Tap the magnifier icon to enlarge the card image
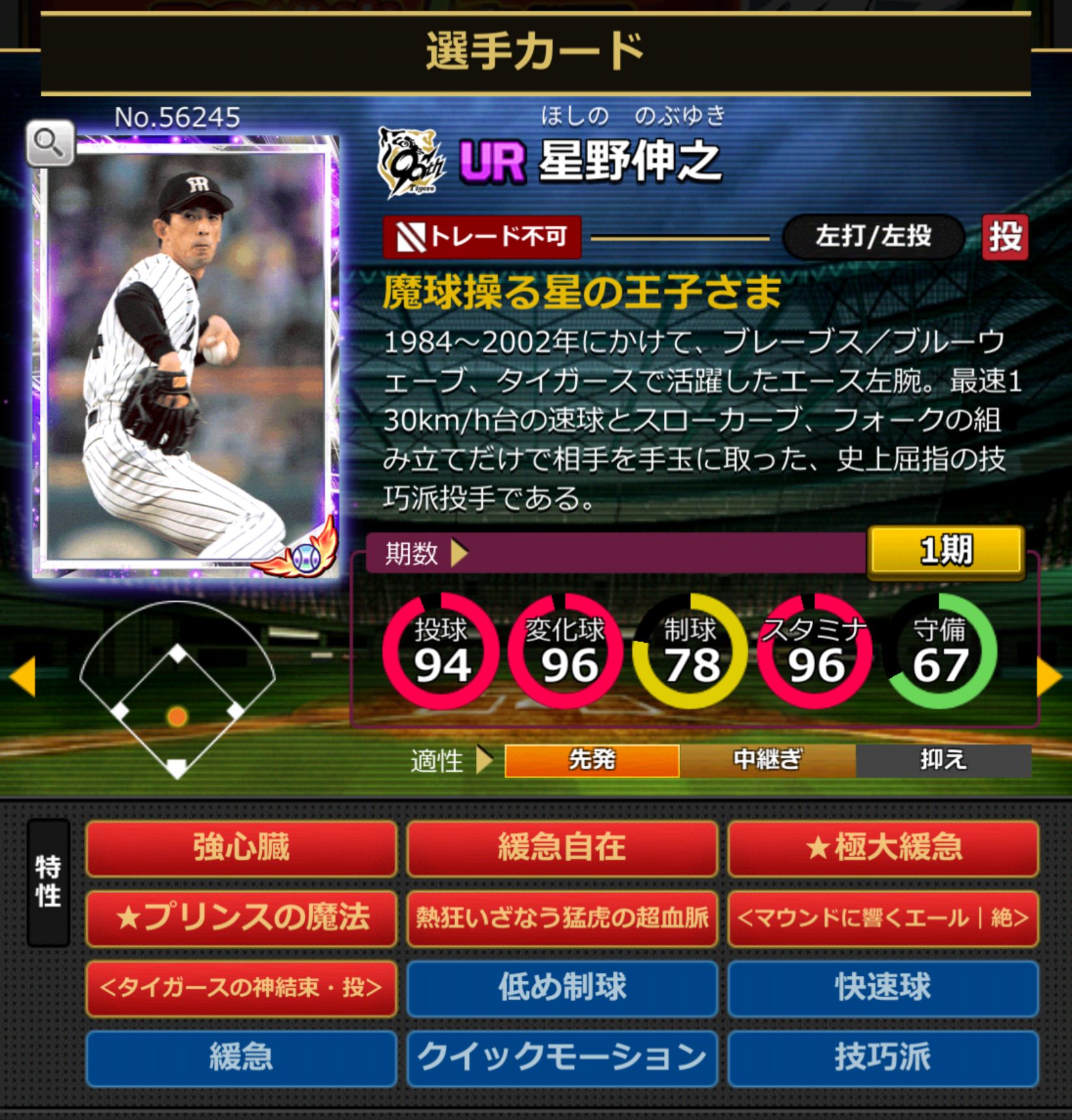The width and height of the screenshot is (1072, 1120). (x=50, y=143)
